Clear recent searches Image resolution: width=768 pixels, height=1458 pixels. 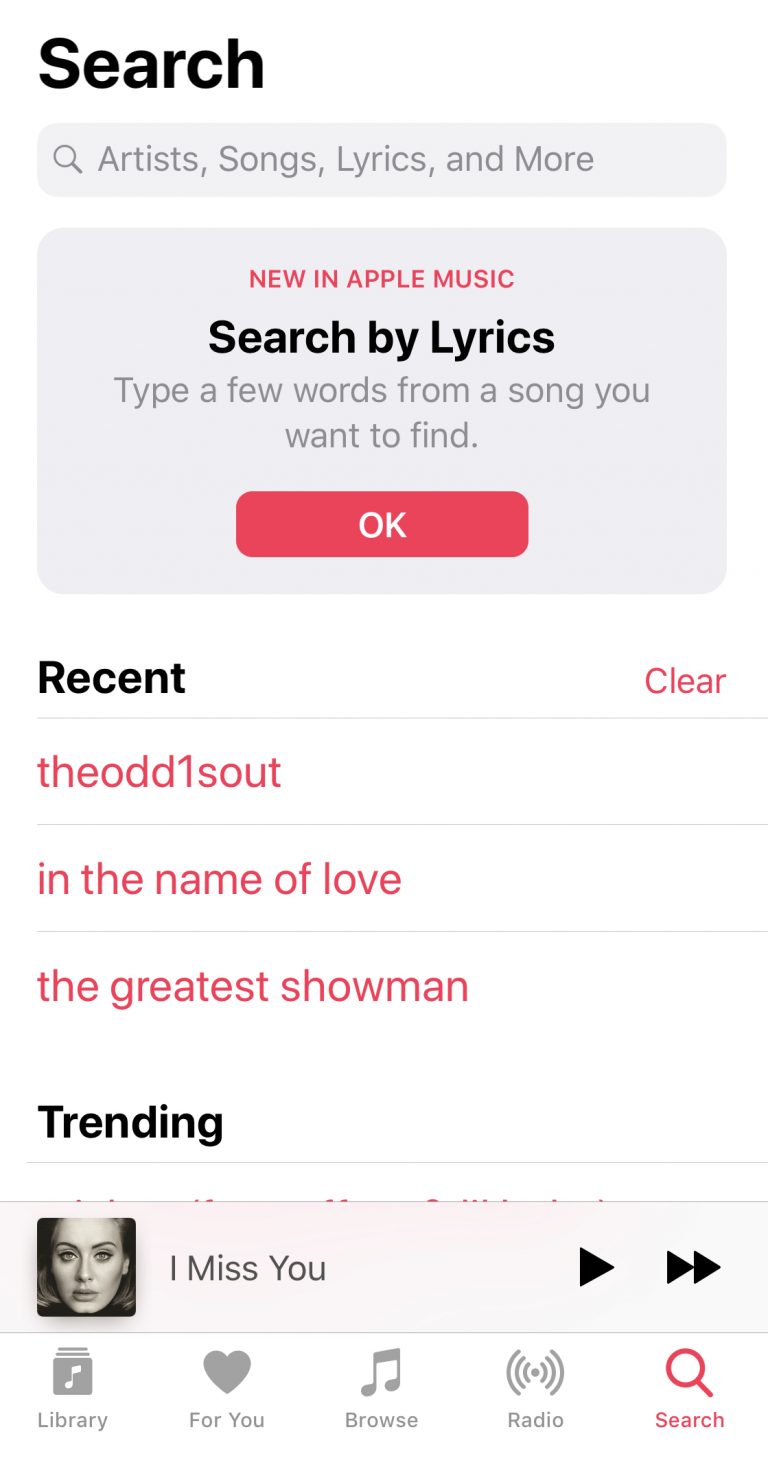[684, 681]
